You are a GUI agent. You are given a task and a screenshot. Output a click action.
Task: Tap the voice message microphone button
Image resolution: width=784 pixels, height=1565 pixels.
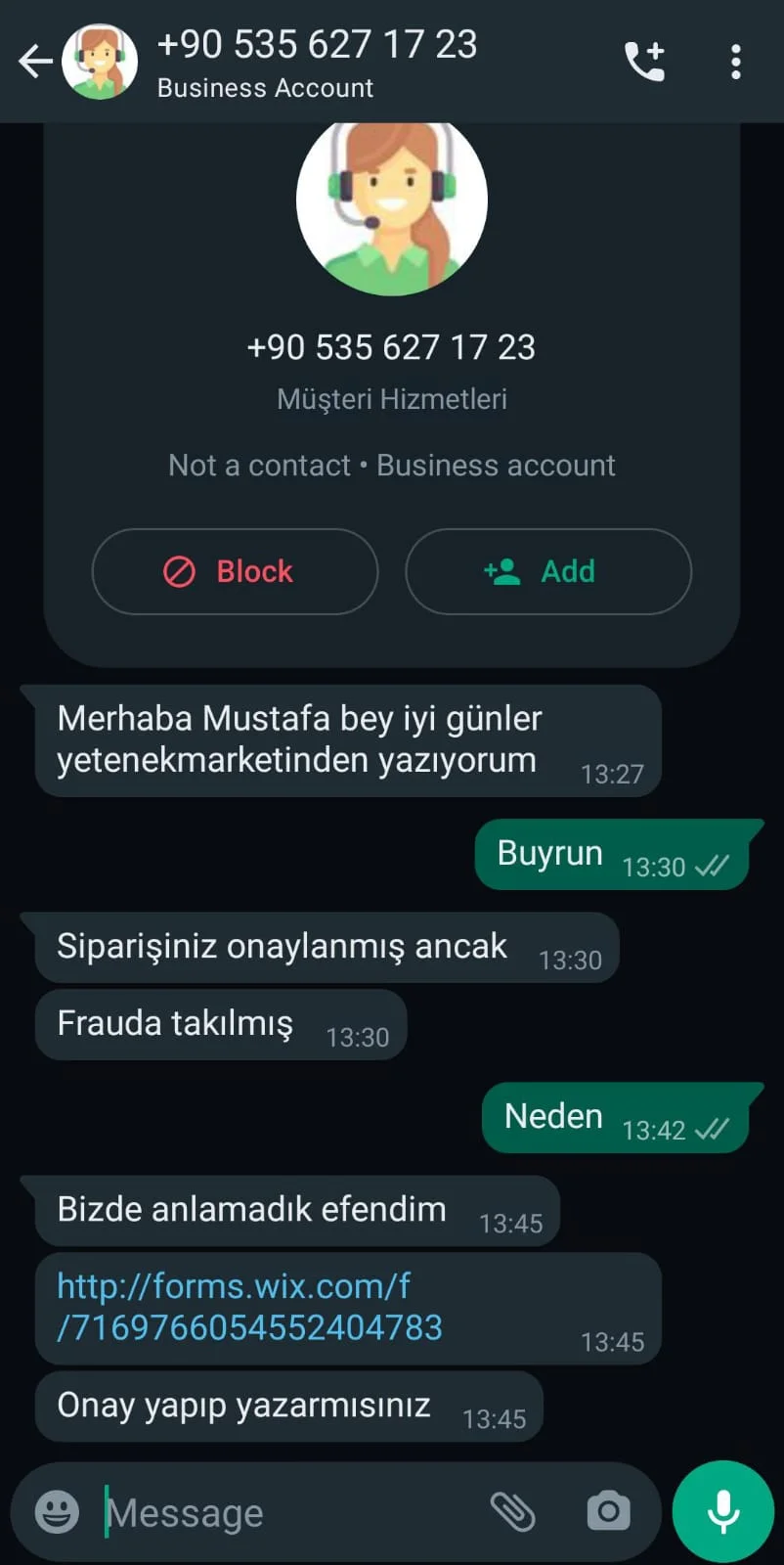pyautogui.click(x=723, y=1511)
